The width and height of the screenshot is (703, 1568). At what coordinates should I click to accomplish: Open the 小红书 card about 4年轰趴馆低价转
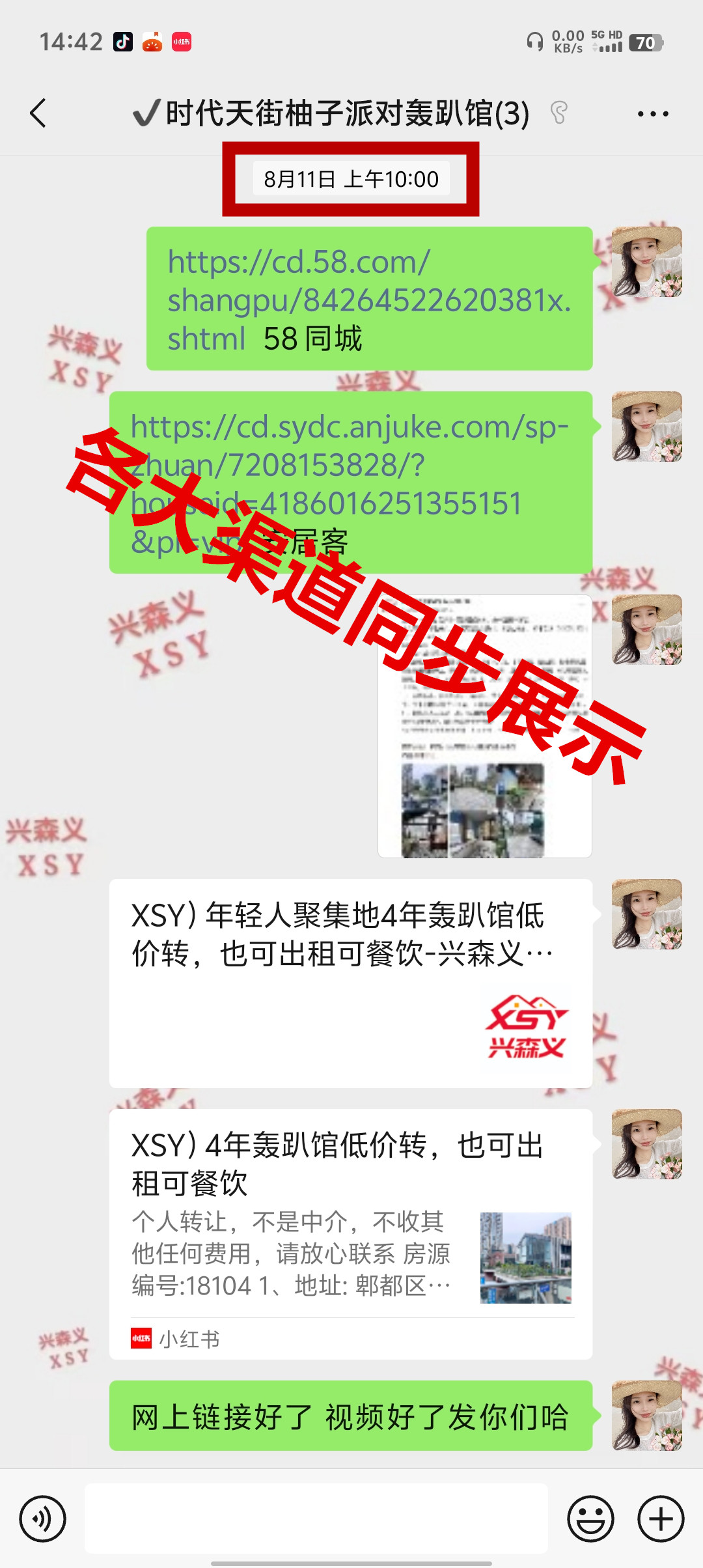(x=350, y=1233)
